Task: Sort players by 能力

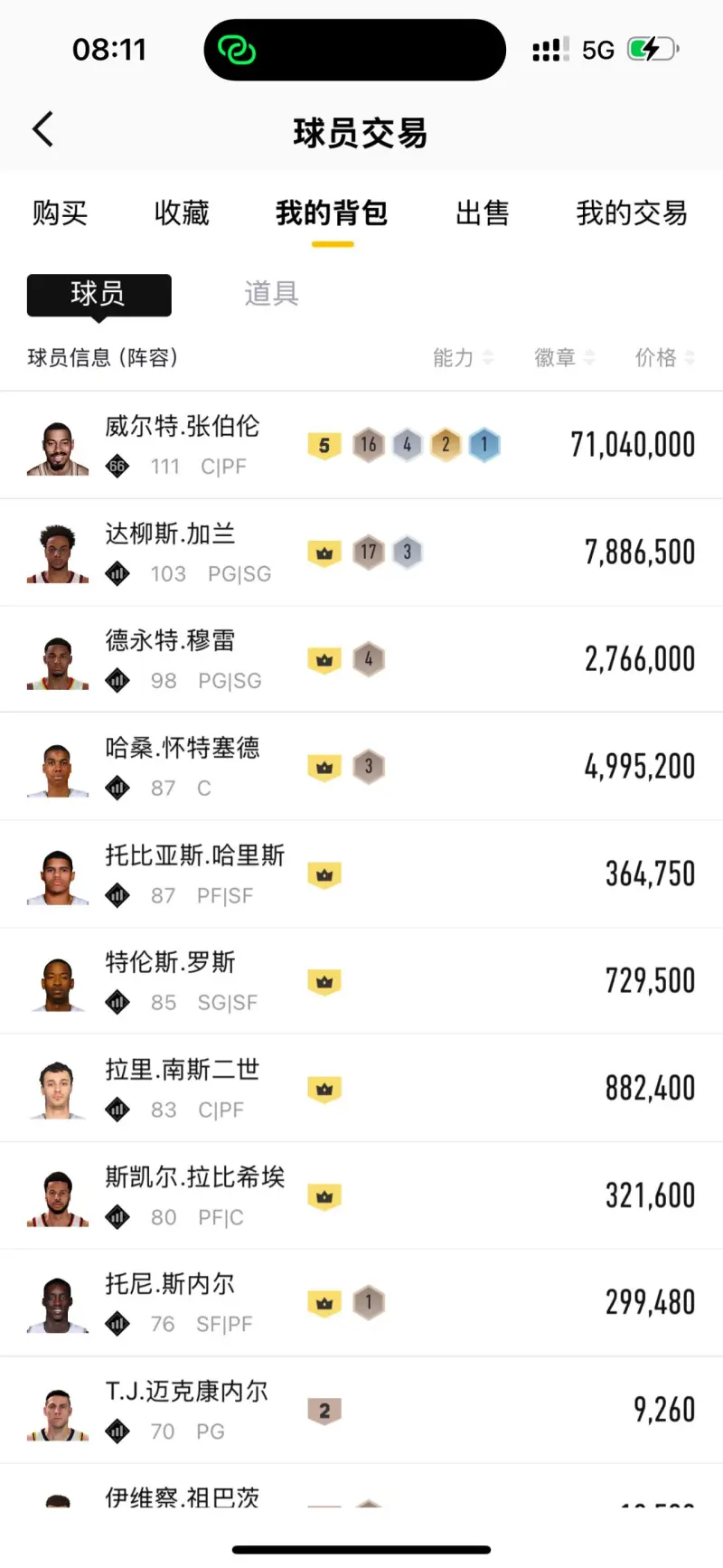Action: coord(463,358)
